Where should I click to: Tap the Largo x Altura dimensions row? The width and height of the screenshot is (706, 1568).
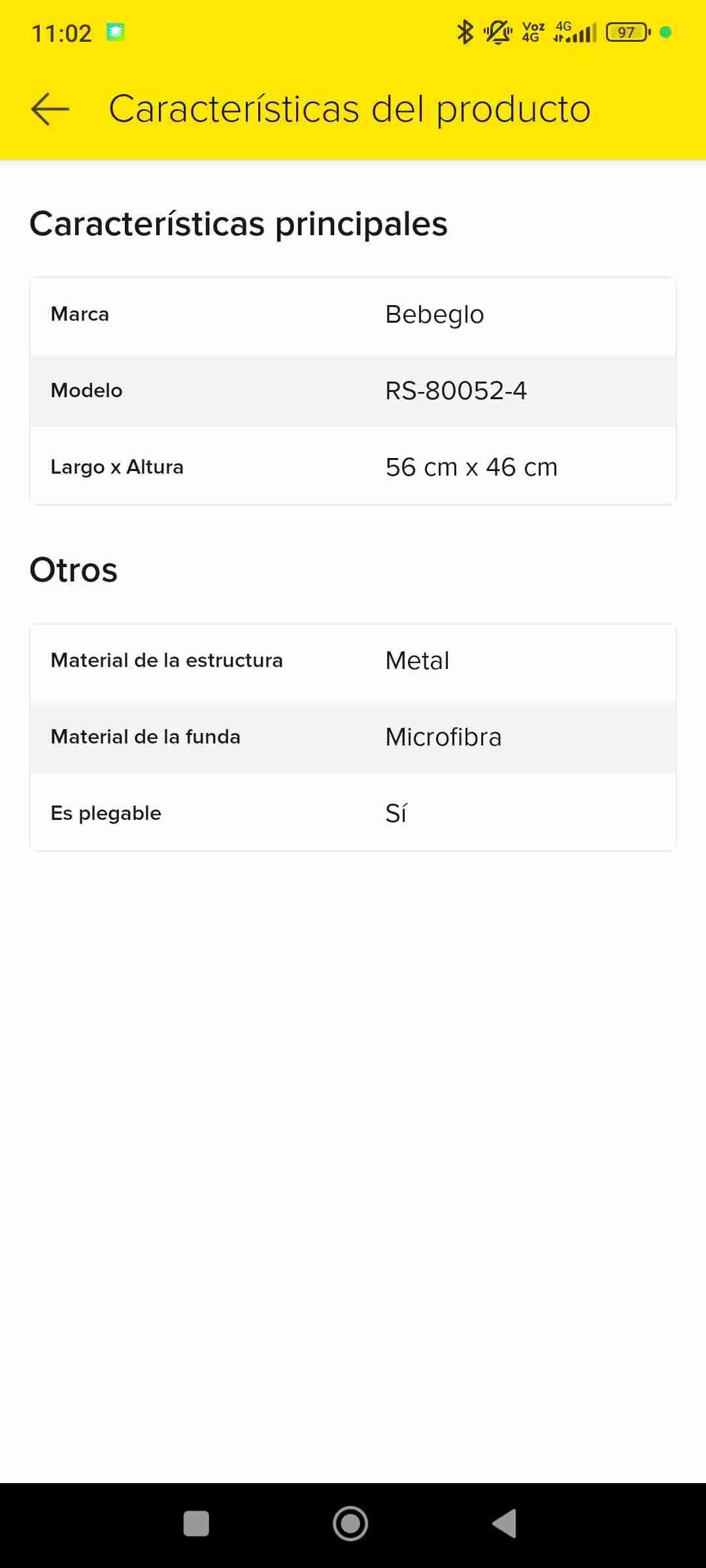tap(353, 466)
